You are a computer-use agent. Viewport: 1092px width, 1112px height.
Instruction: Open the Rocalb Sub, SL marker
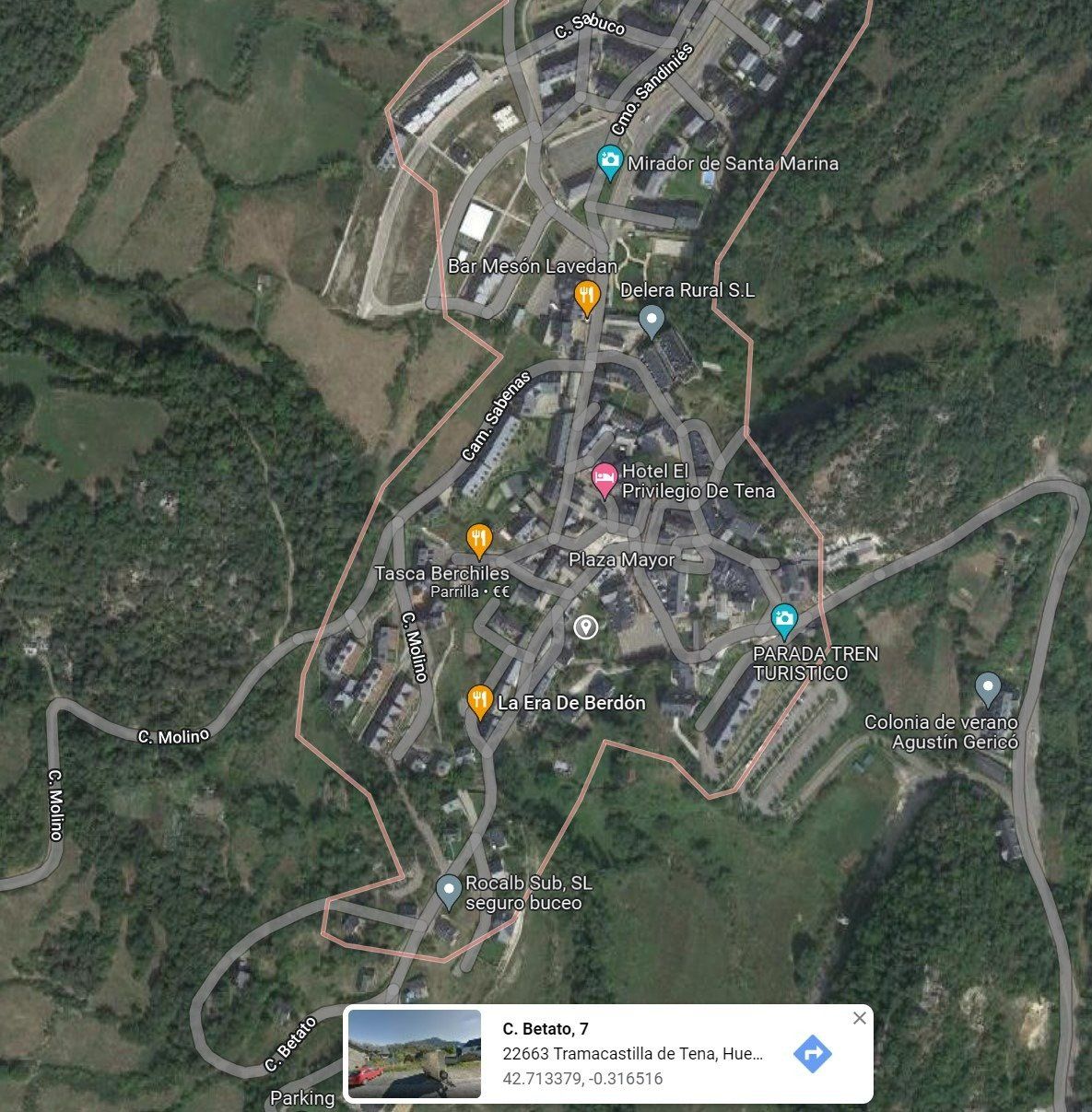(x=448, y=889)
